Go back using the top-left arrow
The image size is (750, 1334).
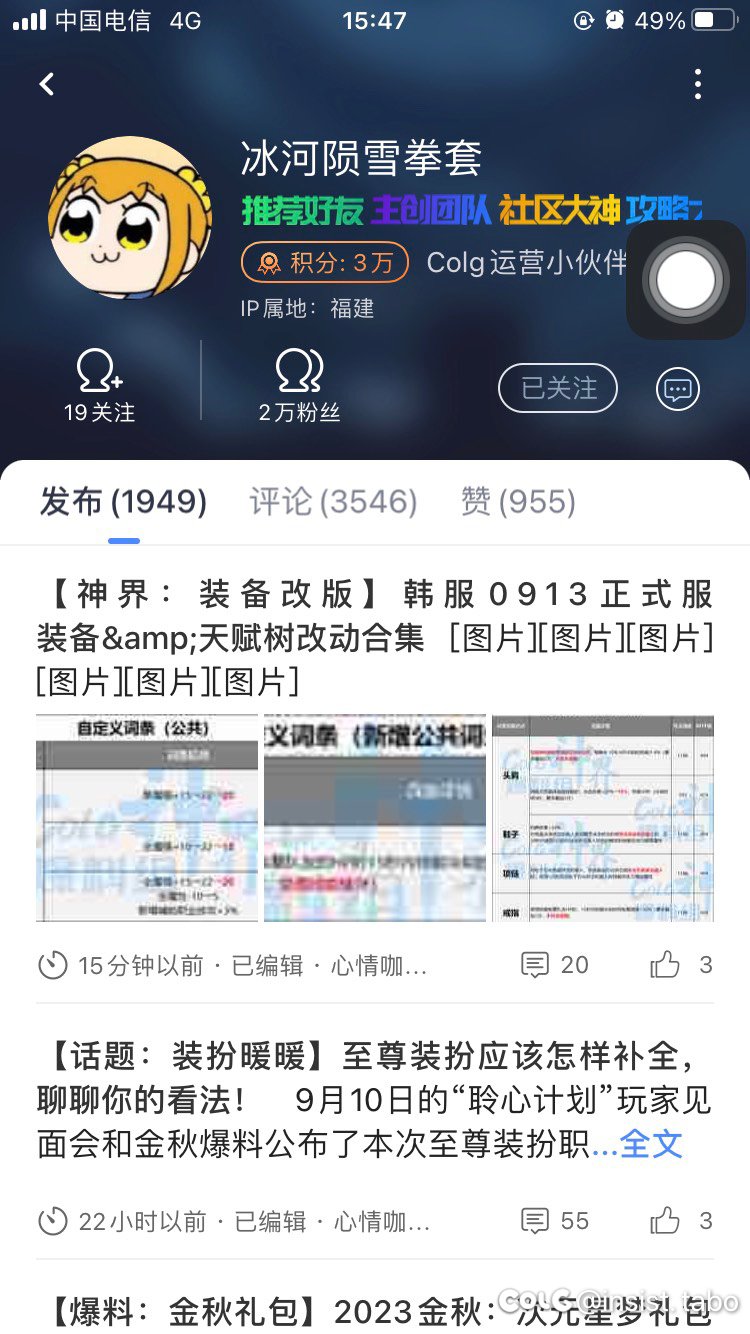click(47, 85)
